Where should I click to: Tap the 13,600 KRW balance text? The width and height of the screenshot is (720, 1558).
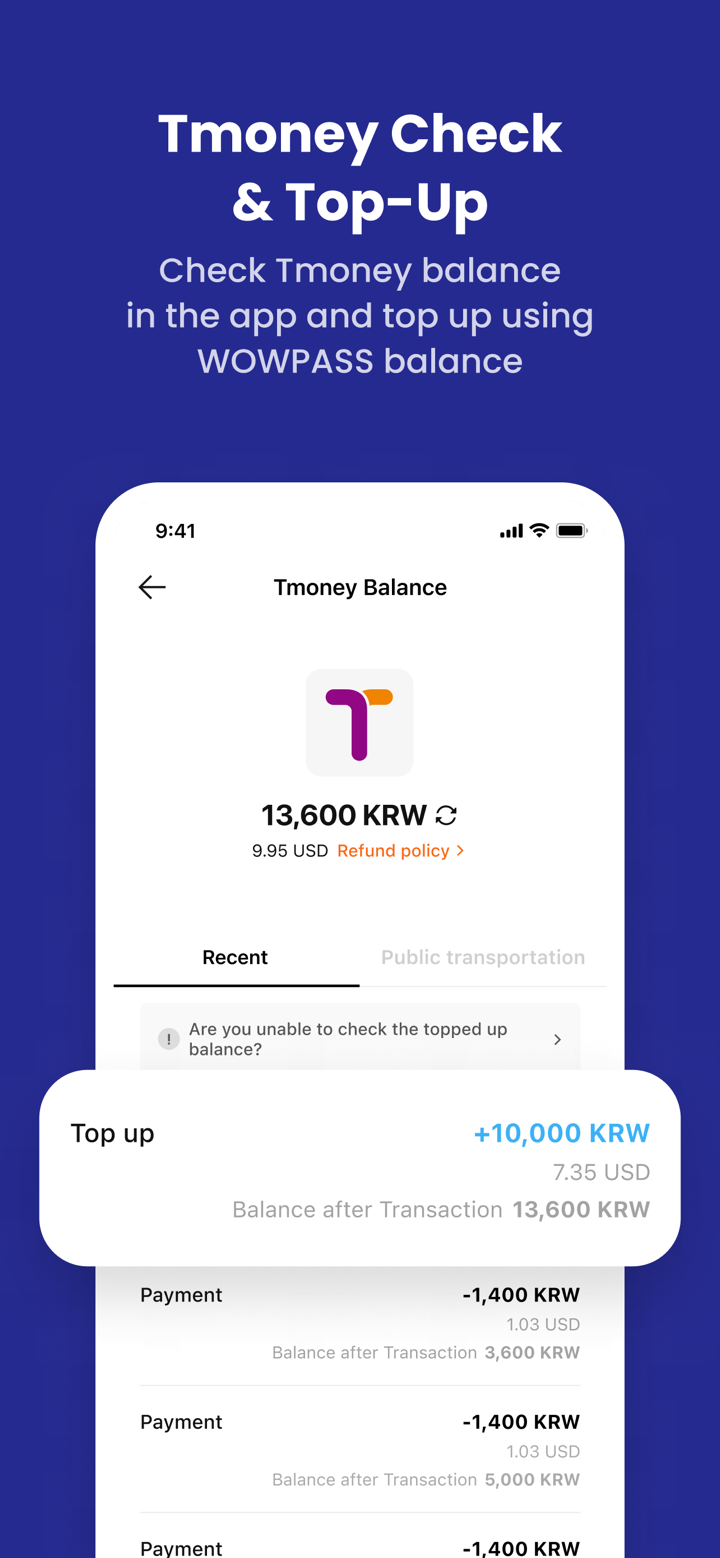pyautogui.click(x=345, y=815)
